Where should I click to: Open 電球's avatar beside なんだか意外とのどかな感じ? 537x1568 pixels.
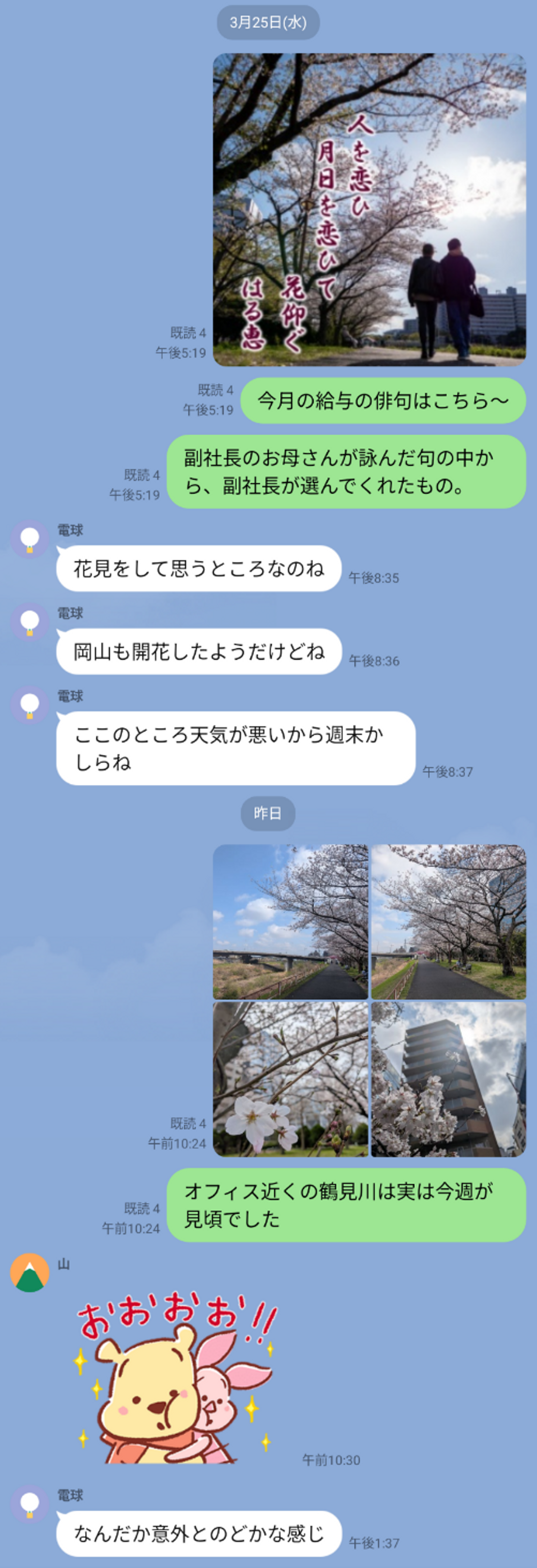[x=30, y=1503]
